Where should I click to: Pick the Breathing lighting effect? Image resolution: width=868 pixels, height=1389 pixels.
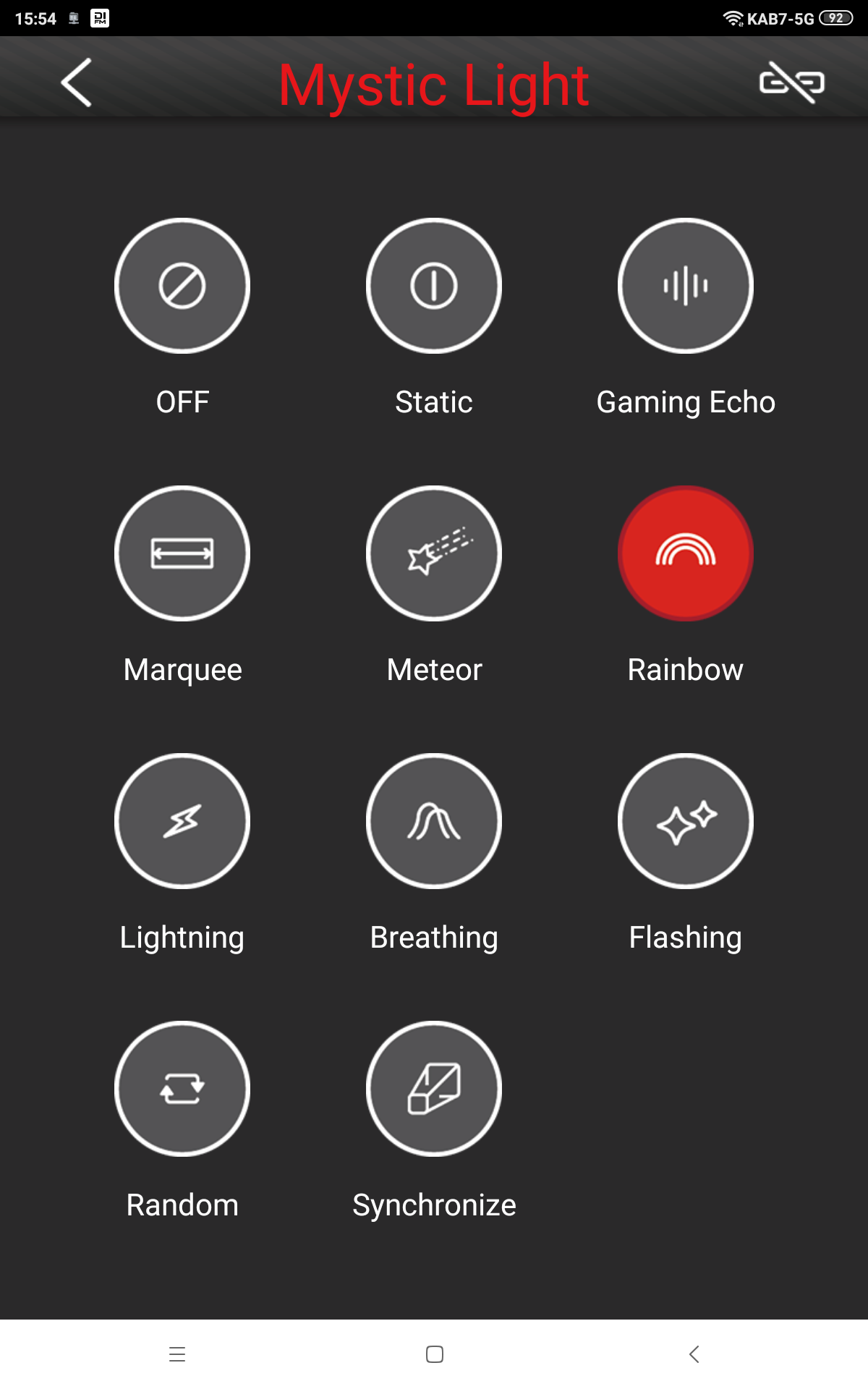[434, 821]
